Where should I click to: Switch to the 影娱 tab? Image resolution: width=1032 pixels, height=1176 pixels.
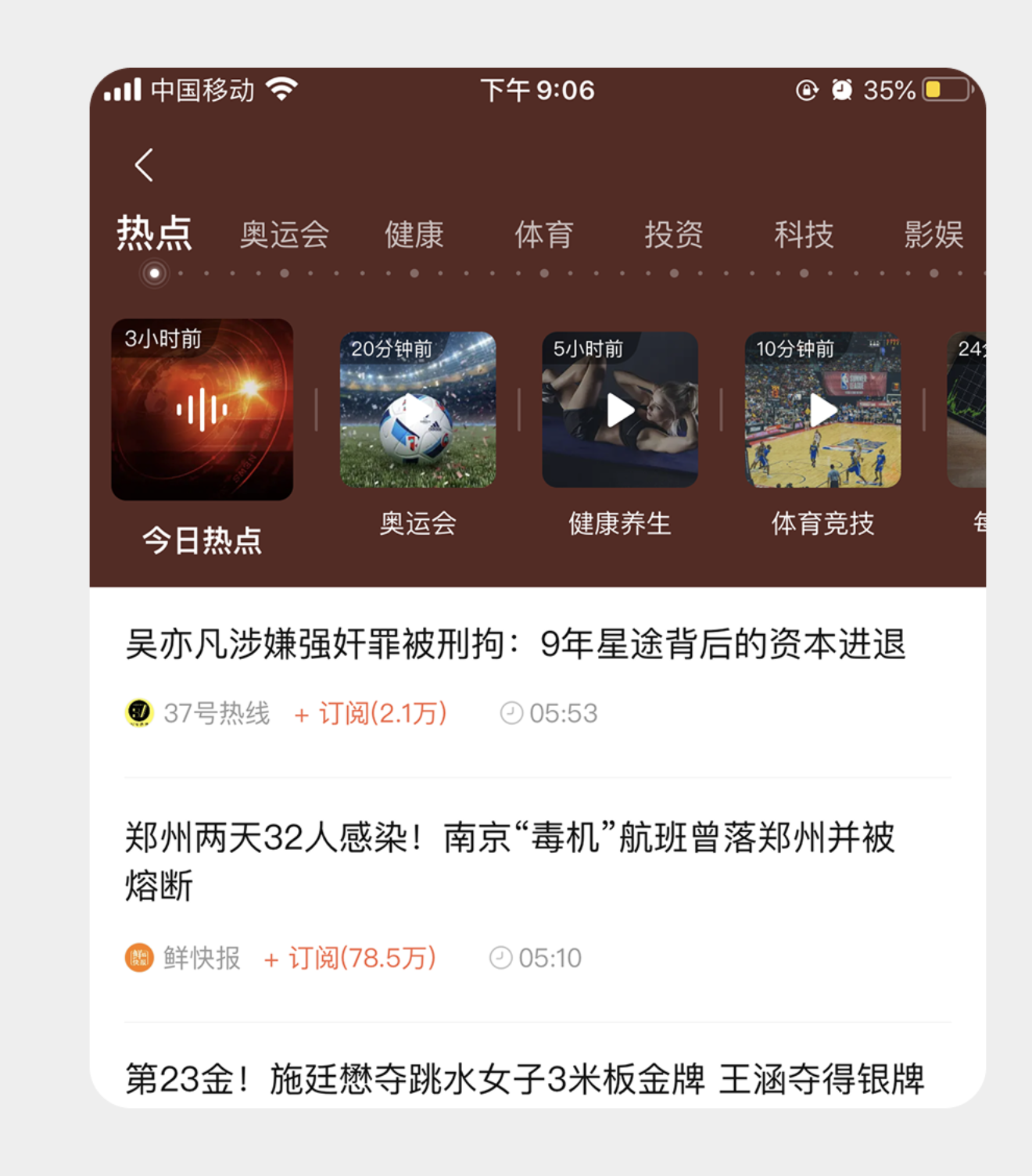933,235
